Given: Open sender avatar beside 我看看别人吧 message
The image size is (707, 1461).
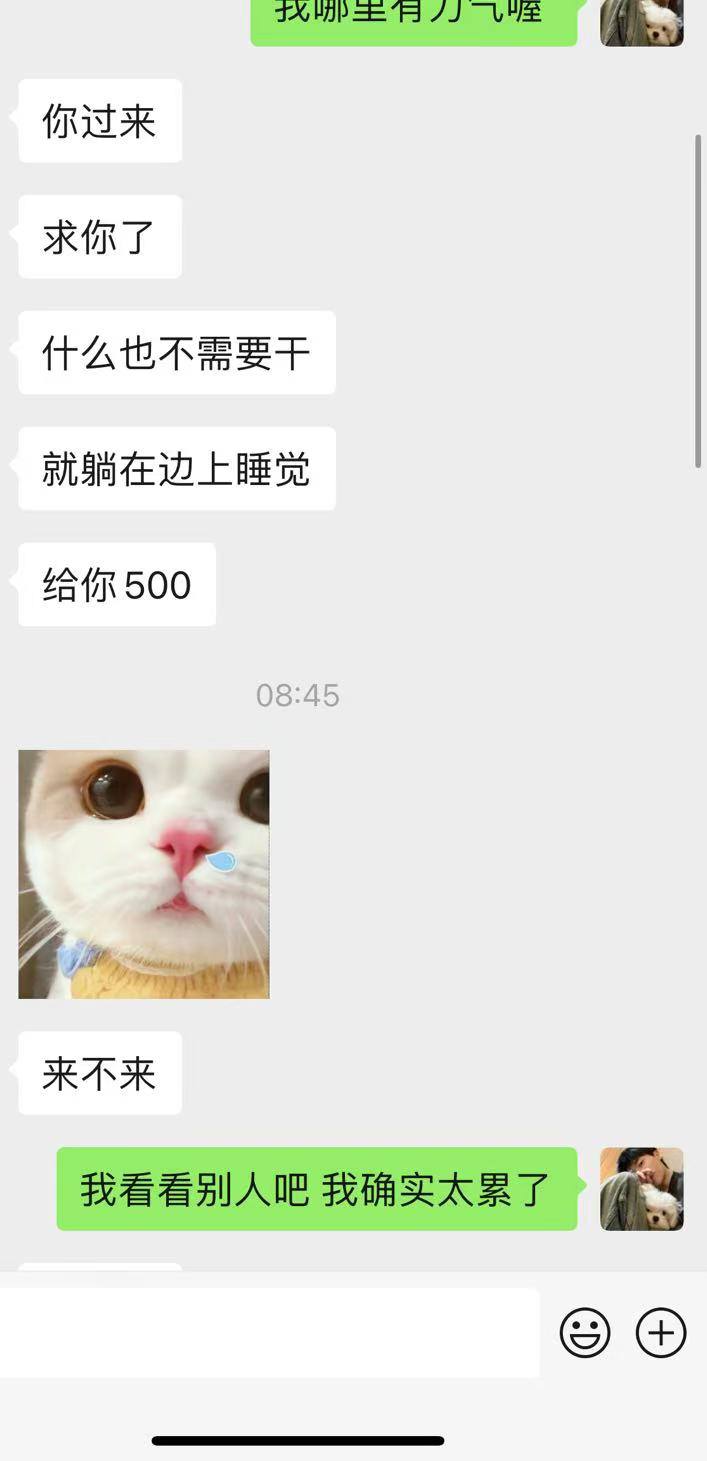Looking at the screenshot, I should click(641, 1189).
